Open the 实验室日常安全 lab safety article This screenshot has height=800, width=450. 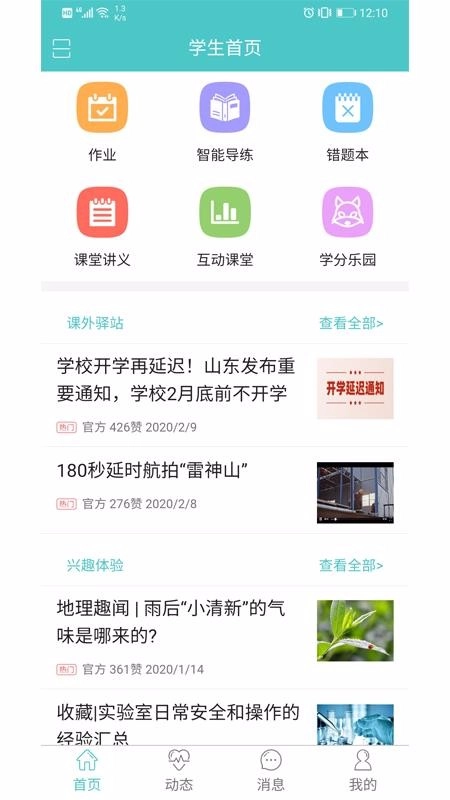[225, 717]
